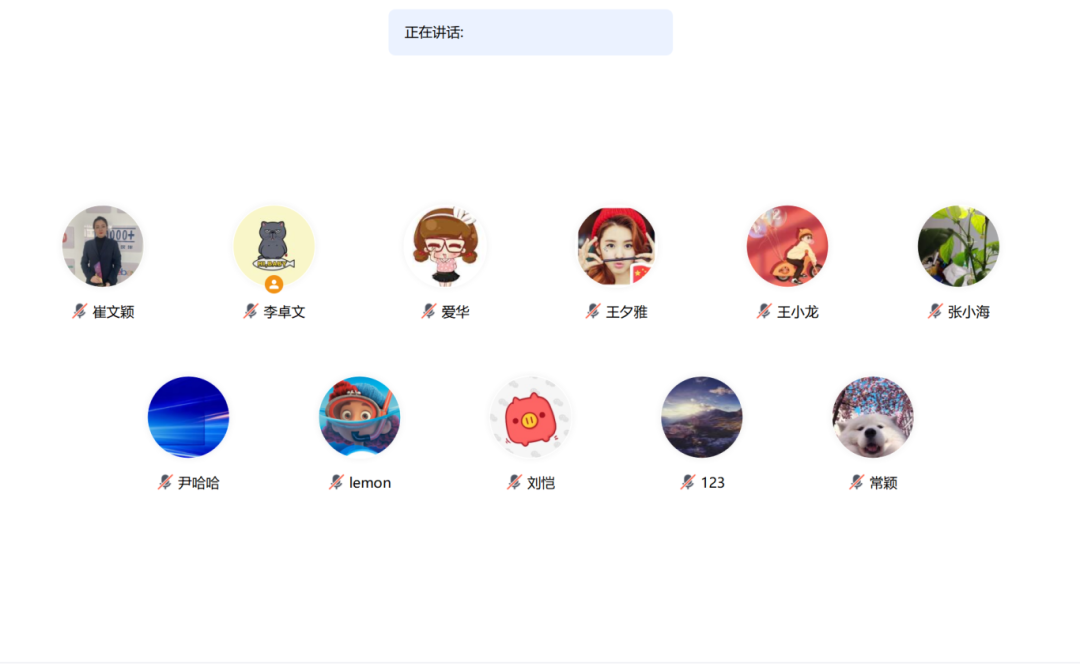Screen dimensions: 1080x668
Task: Tap 爱华's cartoon avatar
Action: [445, 246]
